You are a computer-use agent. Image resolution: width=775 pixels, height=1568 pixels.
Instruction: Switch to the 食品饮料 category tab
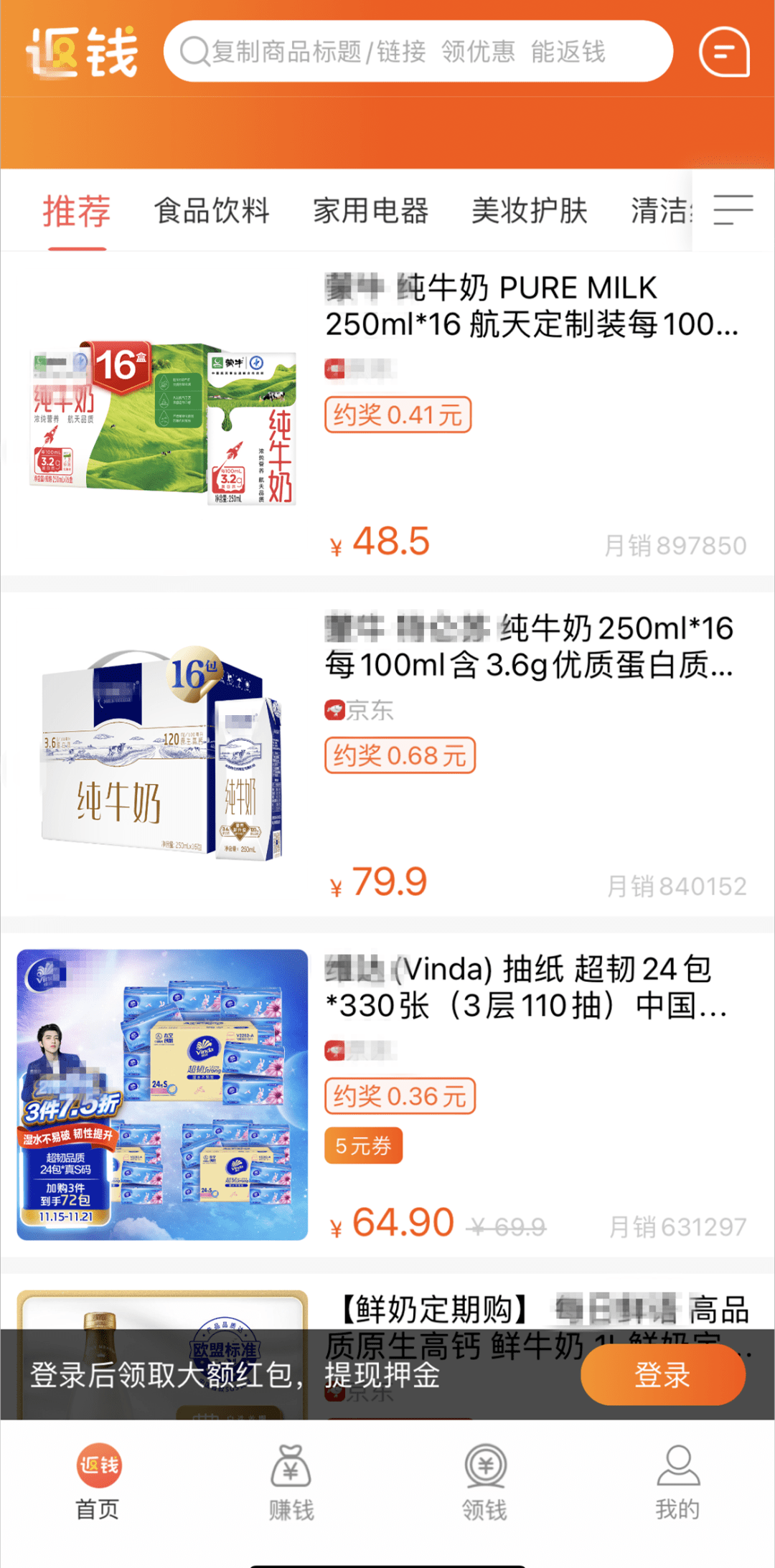coord(212,209)
